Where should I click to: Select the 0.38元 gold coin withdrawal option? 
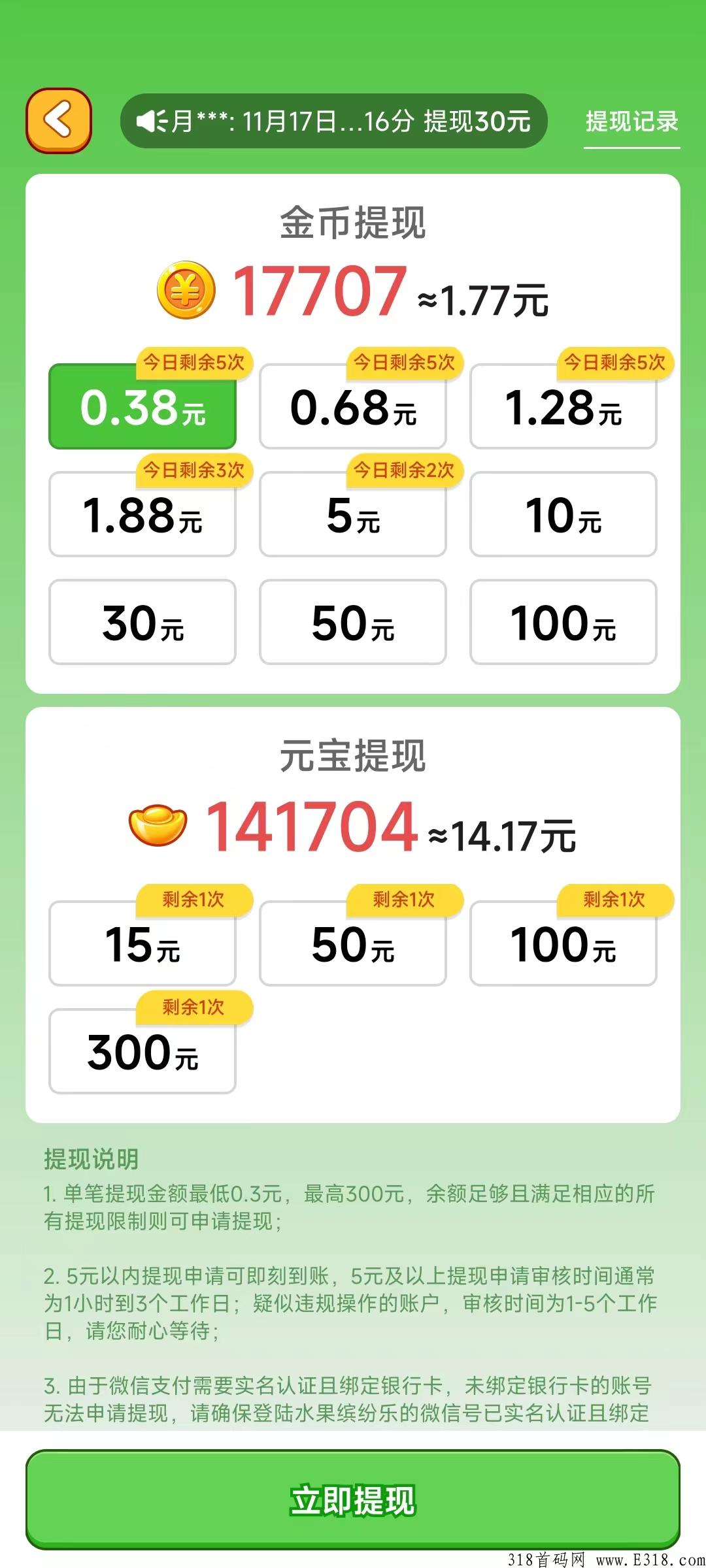click(143, 406)
